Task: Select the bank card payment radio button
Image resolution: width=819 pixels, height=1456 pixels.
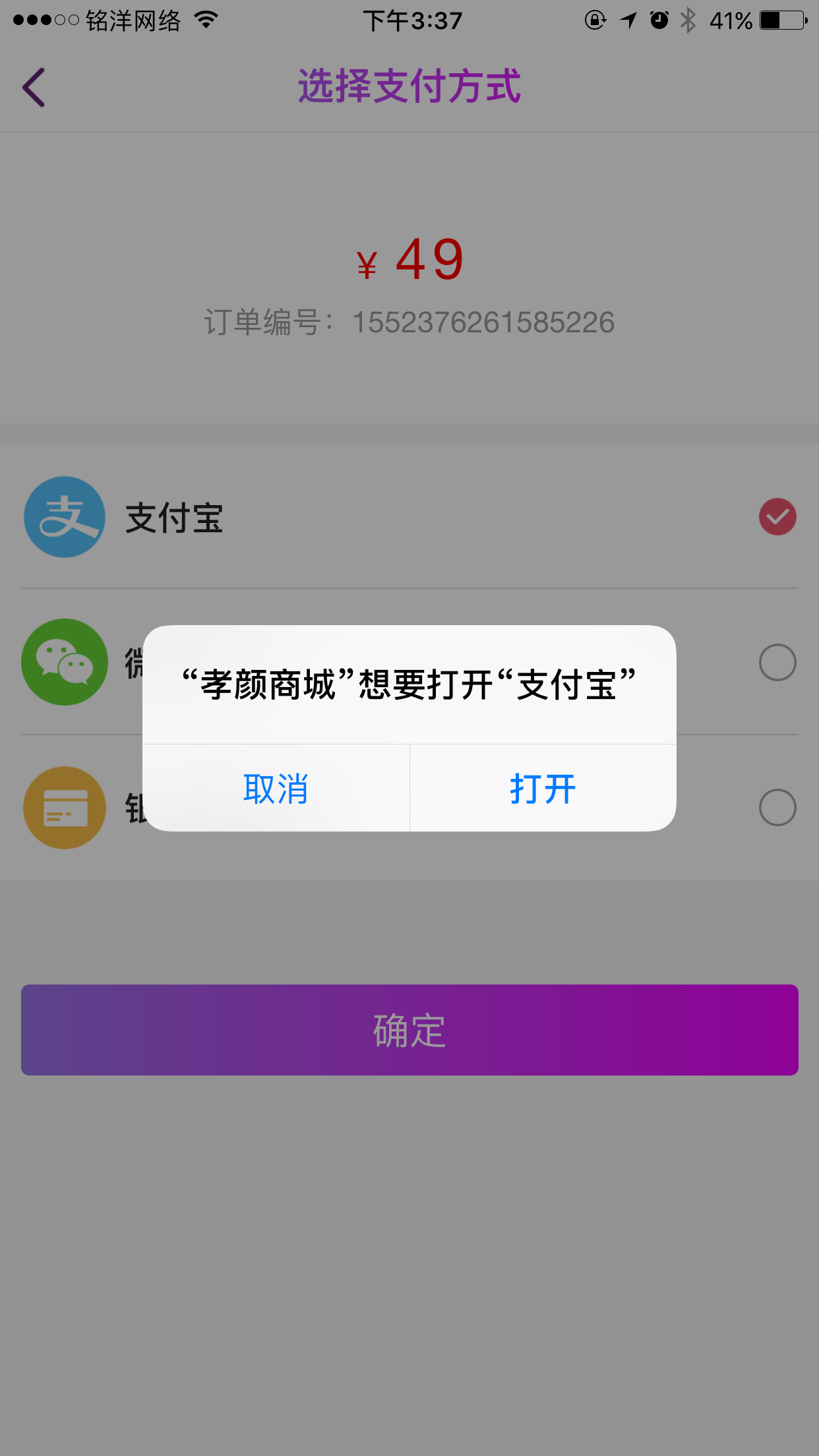Action: point(777,807)
